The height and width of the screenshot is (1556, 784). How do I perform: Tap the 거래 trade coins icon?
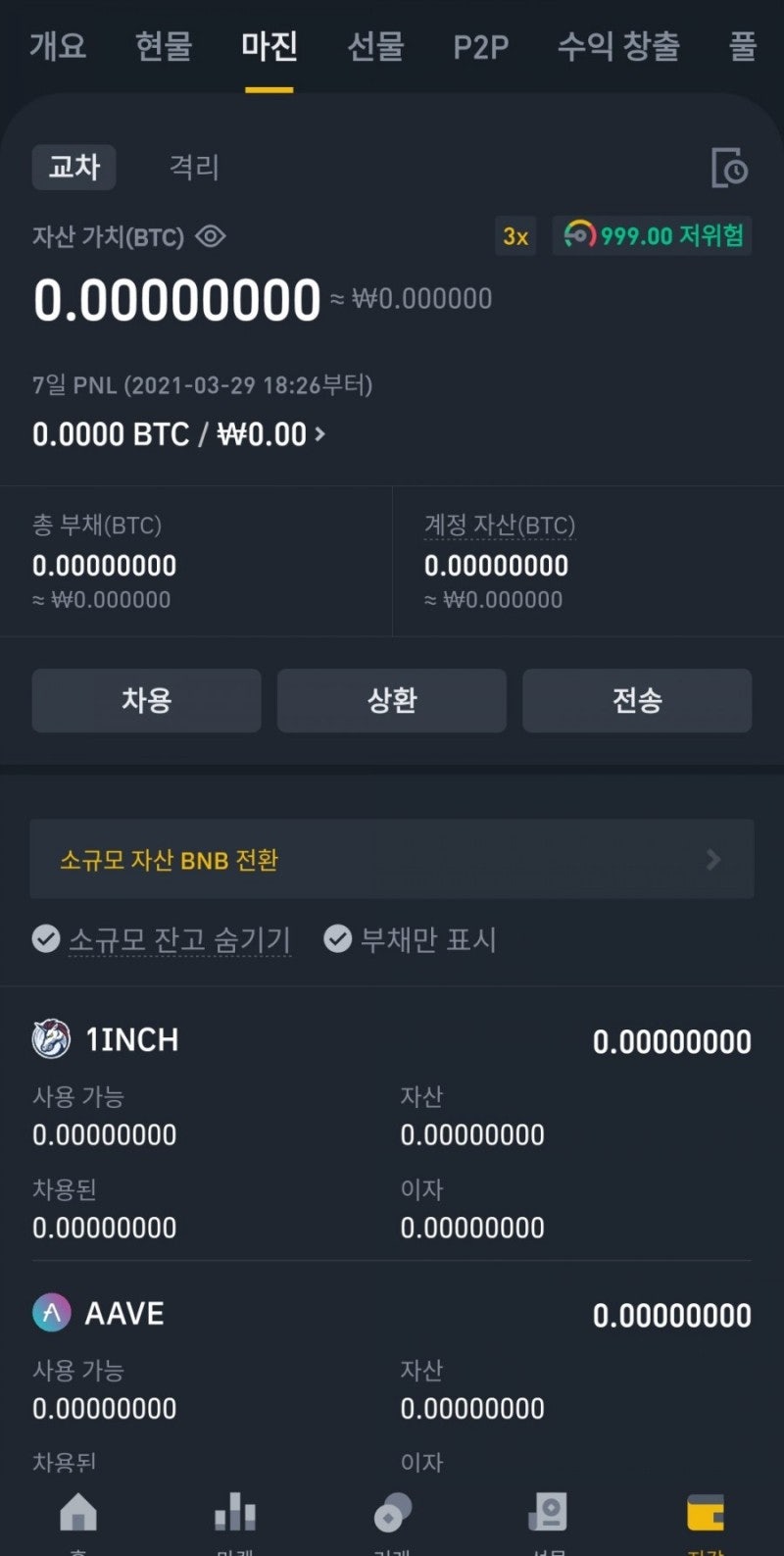click(392, 1515)
